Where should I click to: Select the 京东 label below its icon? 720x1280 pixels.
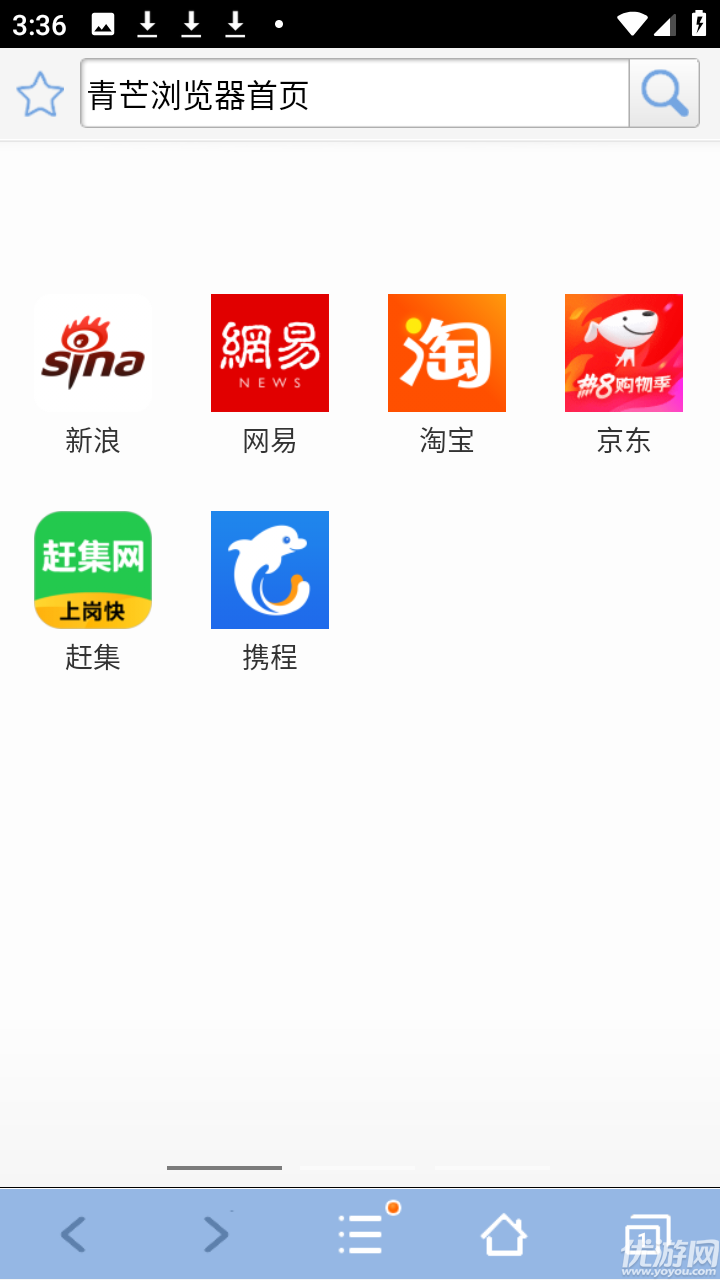point(623,441)
